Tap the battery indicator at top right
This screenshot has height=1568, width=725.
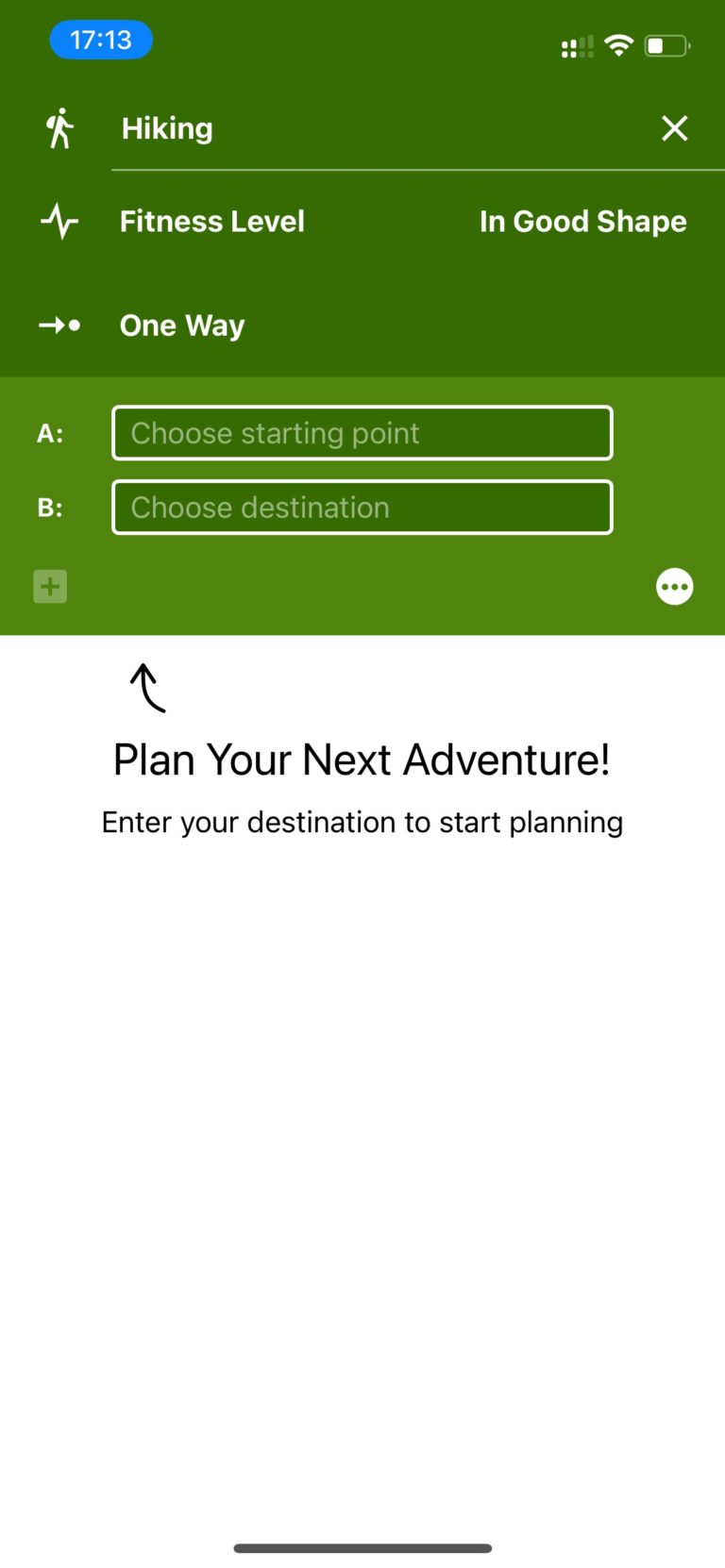point(666,44)
